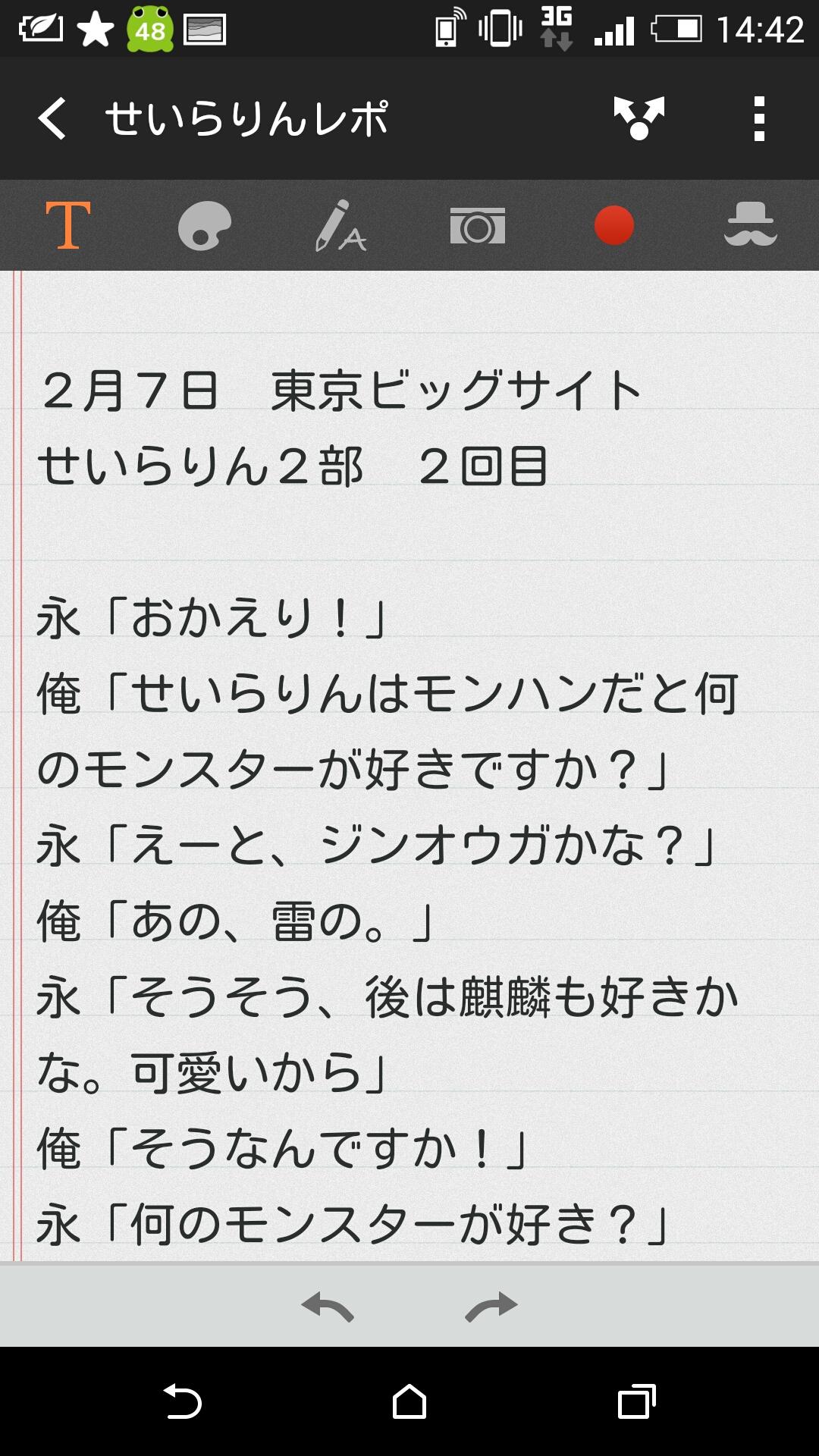Open the paint palette tool
Screen dimensions: 819x1456
click(x=204, y=225)
